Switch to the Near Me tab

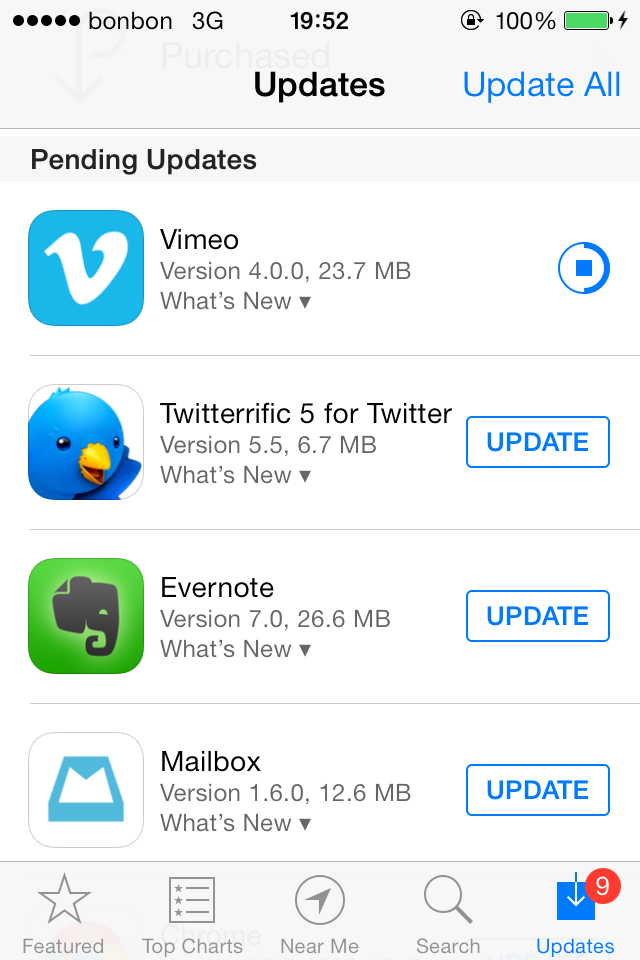[319, 914]
